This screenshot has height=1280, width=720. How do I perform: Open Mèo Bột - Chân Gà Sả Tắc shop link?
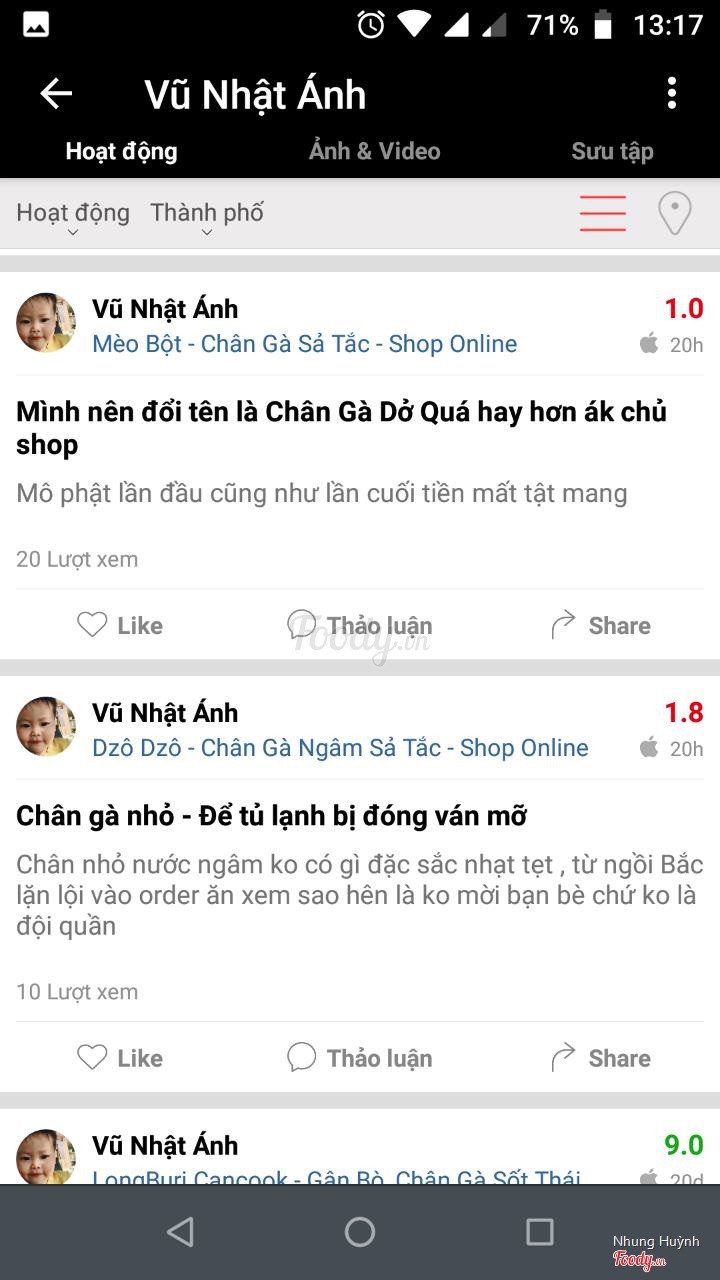(x=304, y=344)
